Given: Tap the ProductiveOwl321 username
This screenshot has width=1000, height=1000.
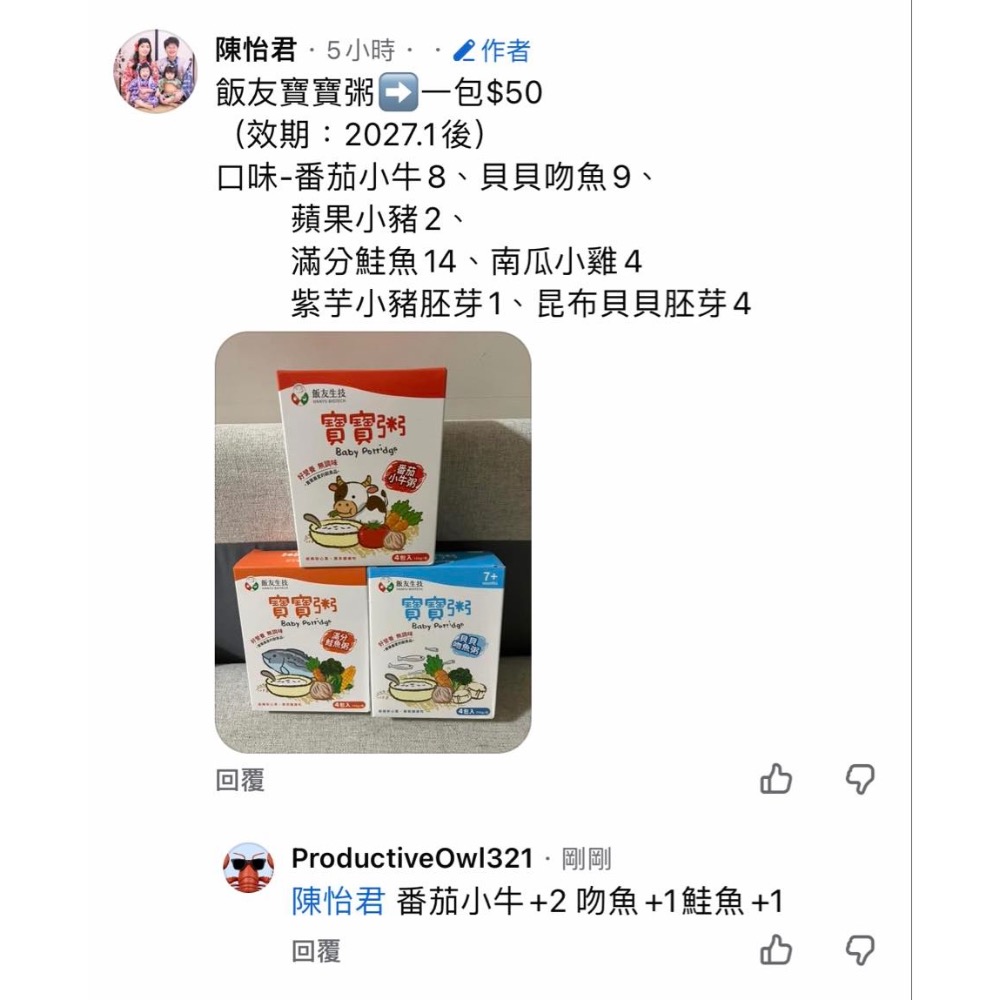Looking at the screenshot, I should point(411,858).
